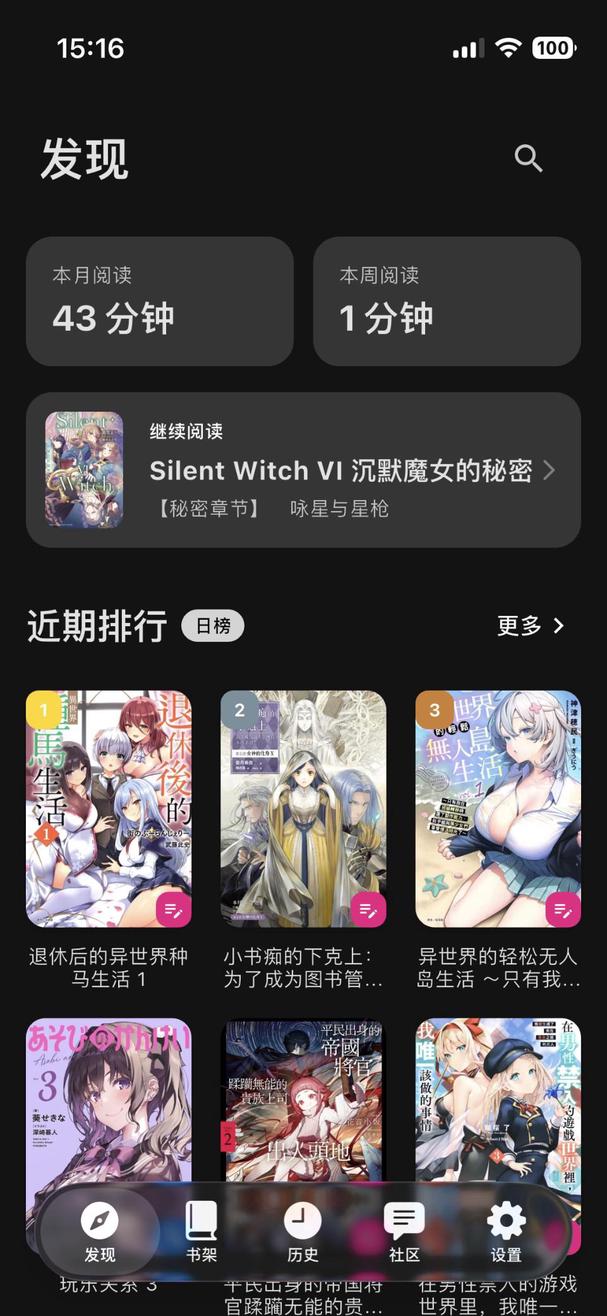Switch to the 历史 tab

tap(302, 1231)
